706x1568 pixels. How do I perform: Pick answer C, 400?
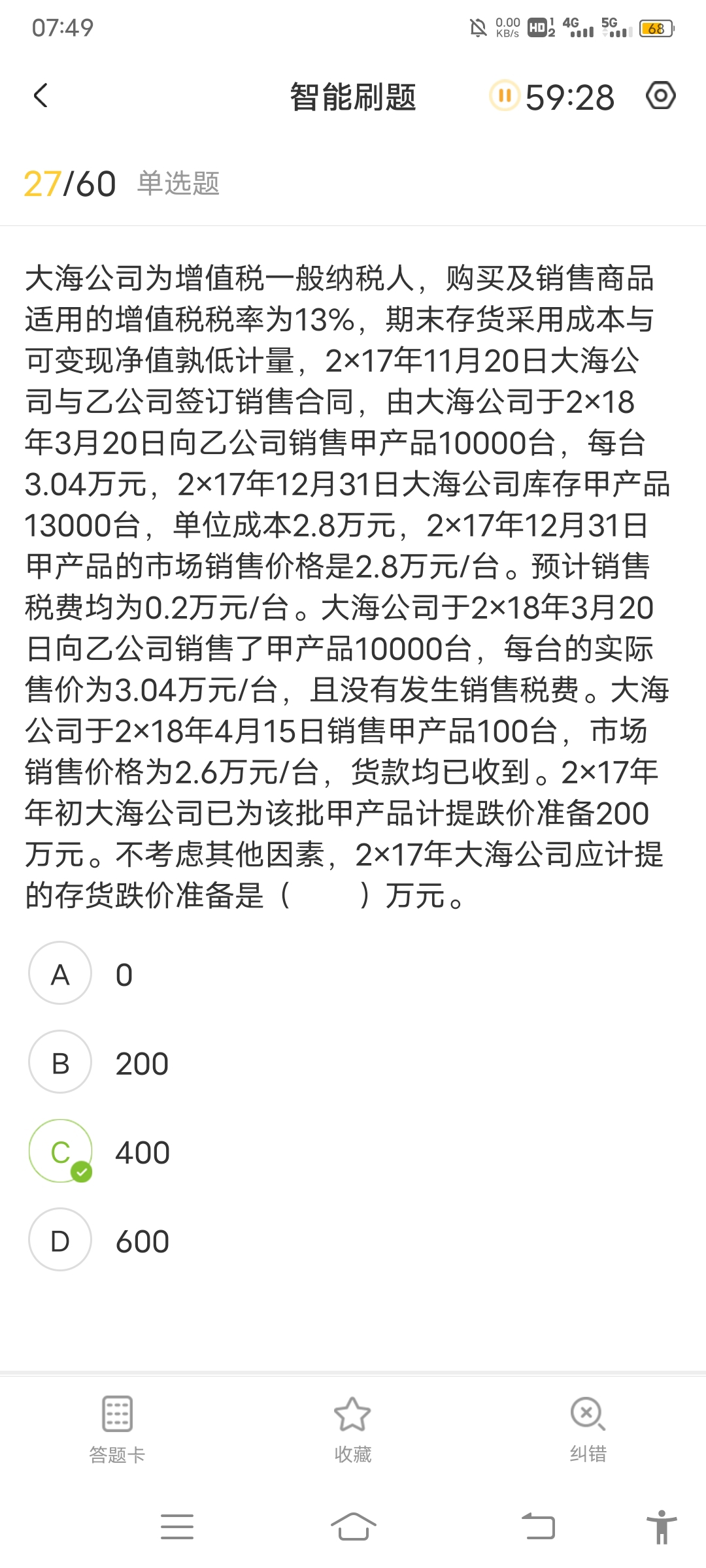pyautogui.click(x=60, y=1152)
